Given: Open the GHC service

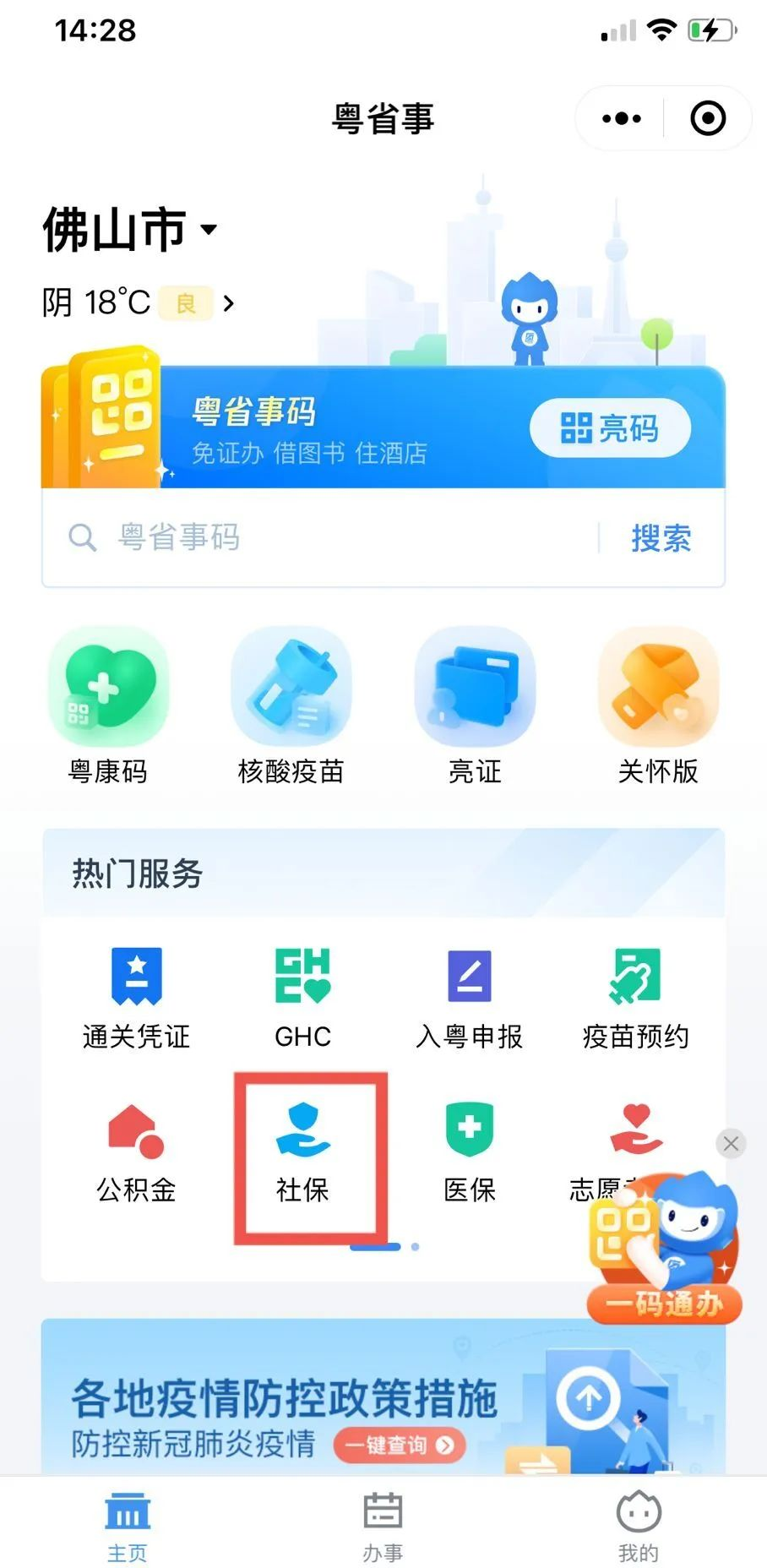Looking at the screenshot, I should pyautogui.click(x=302, y=997).
